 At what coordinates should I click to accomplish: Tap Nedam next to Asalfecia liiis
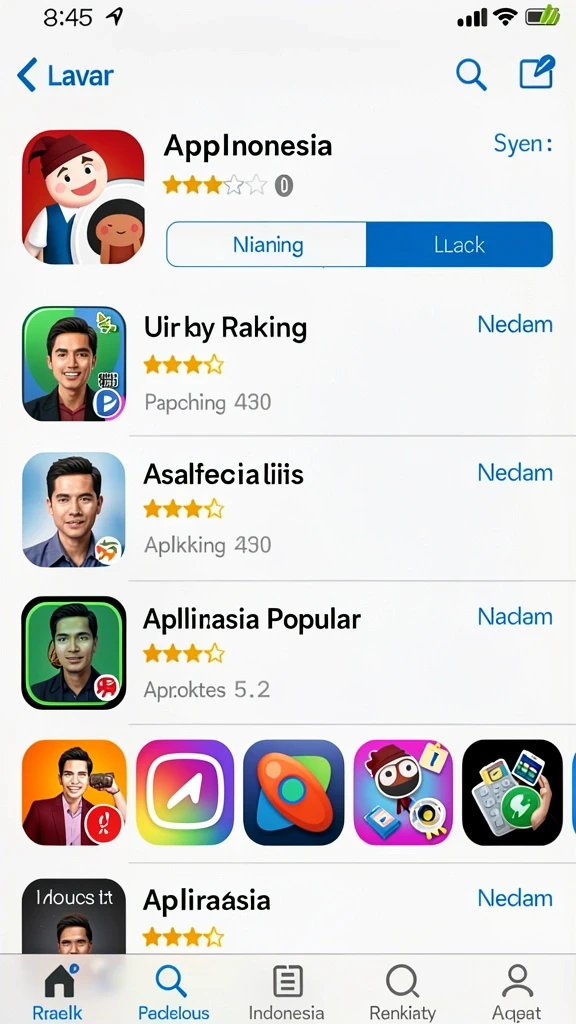(x=515, y=472)
